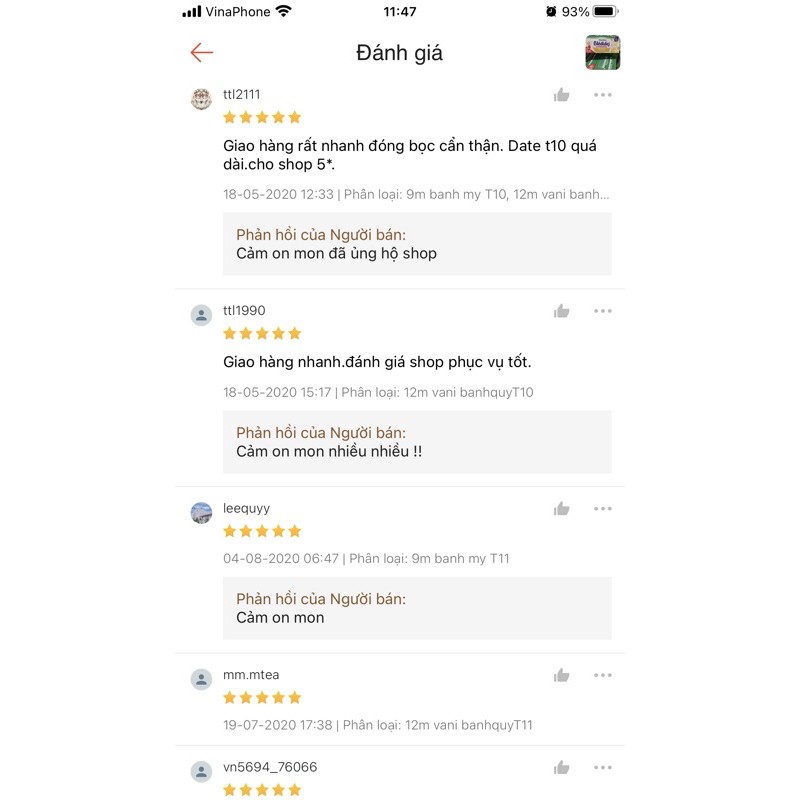Viewport: 800px width, 800px height.
Task: Like the review by ttl1990
Action: click(562, 311)
